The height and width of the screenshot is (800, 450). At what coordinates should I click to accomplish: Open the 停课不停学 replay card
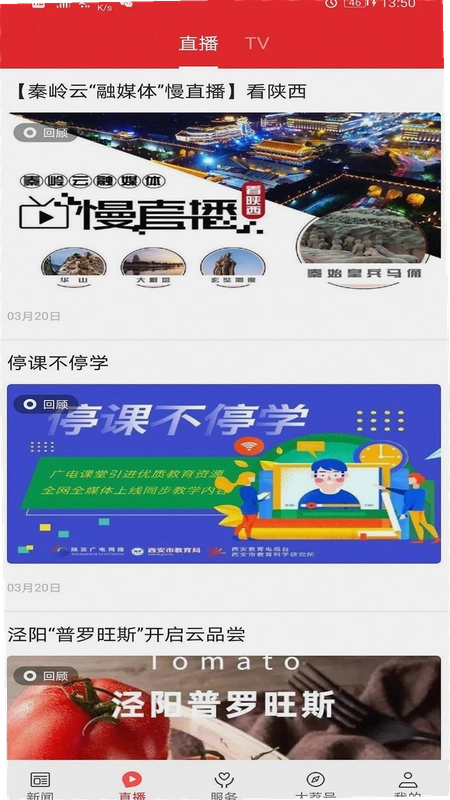click(224, 473)
